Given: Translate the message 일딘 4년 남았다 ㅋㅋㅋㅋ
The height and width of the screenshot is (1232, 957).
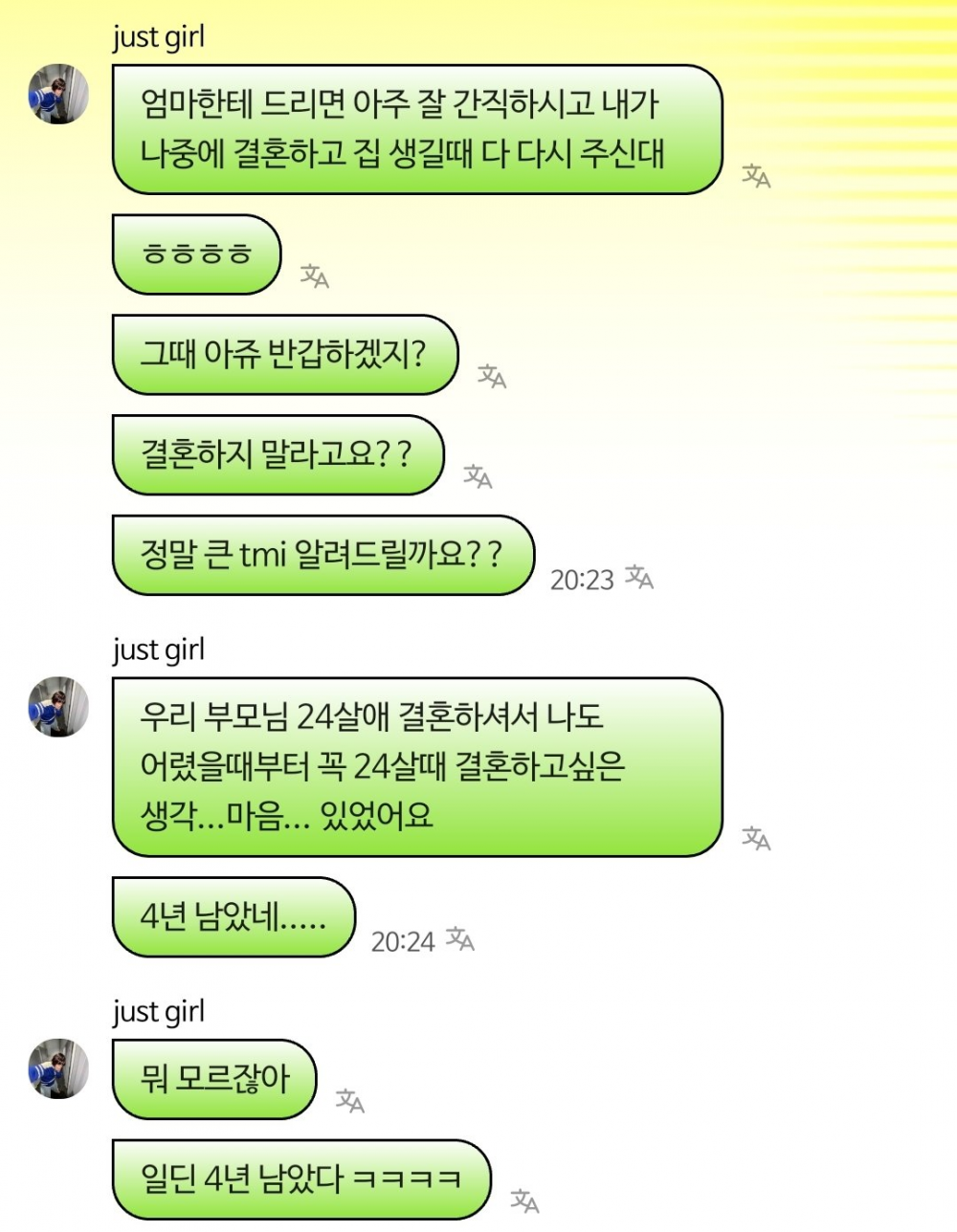Looking at the screenshot, I should 524,1200.
